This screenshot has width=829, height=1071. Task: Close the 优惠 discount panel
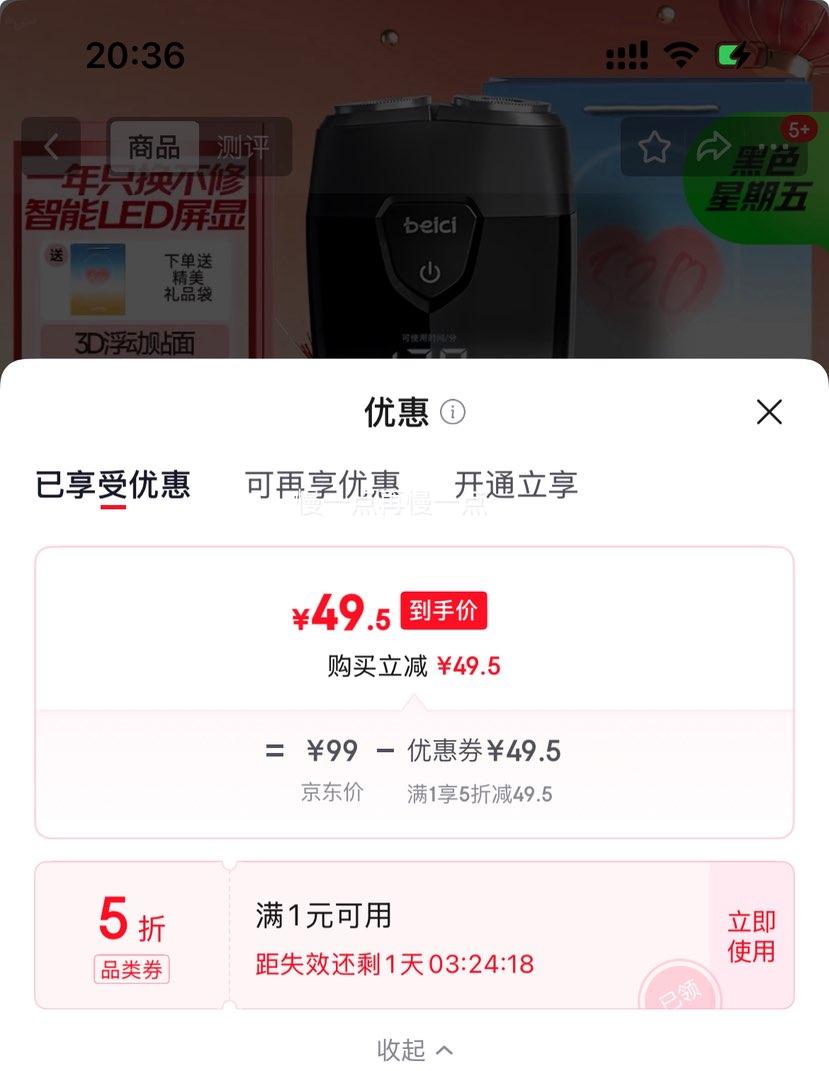(x=768, y=412)
